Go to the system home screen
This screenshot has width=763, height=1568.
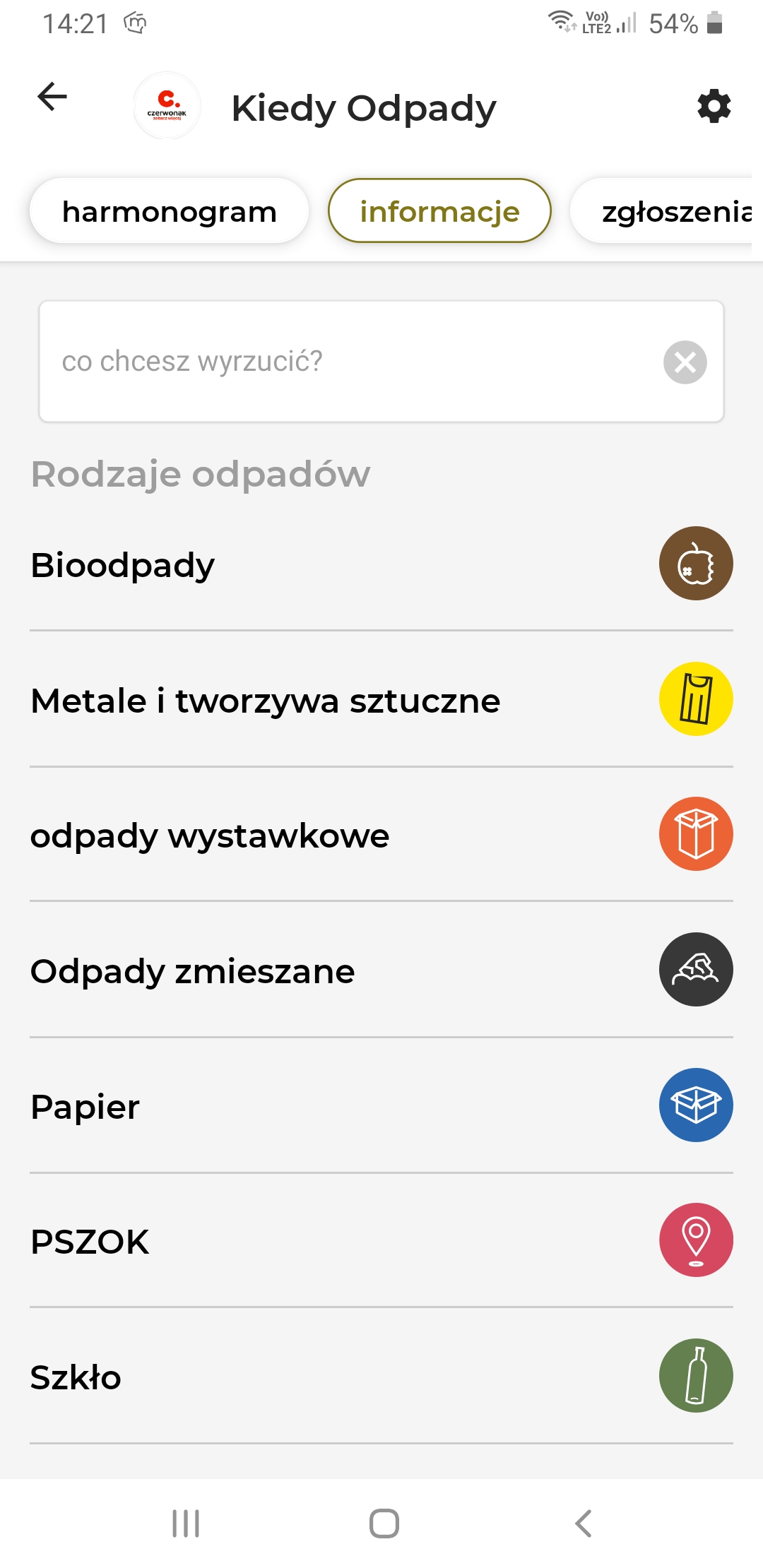(384, 1523)
